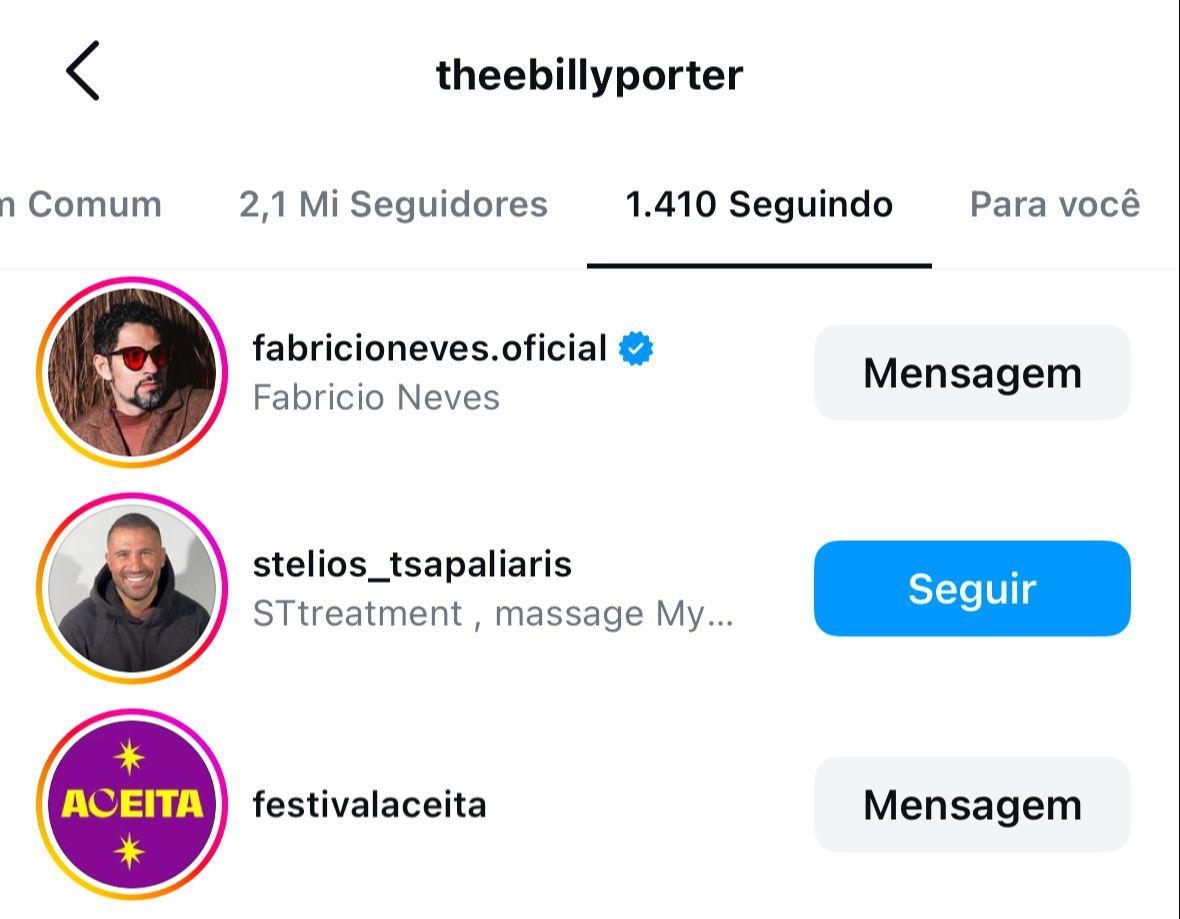Screen dimensions: 1180x919
Task: Switch to the 2,1 Mi Seguidores tab
Action: click(x=393, y=204)
